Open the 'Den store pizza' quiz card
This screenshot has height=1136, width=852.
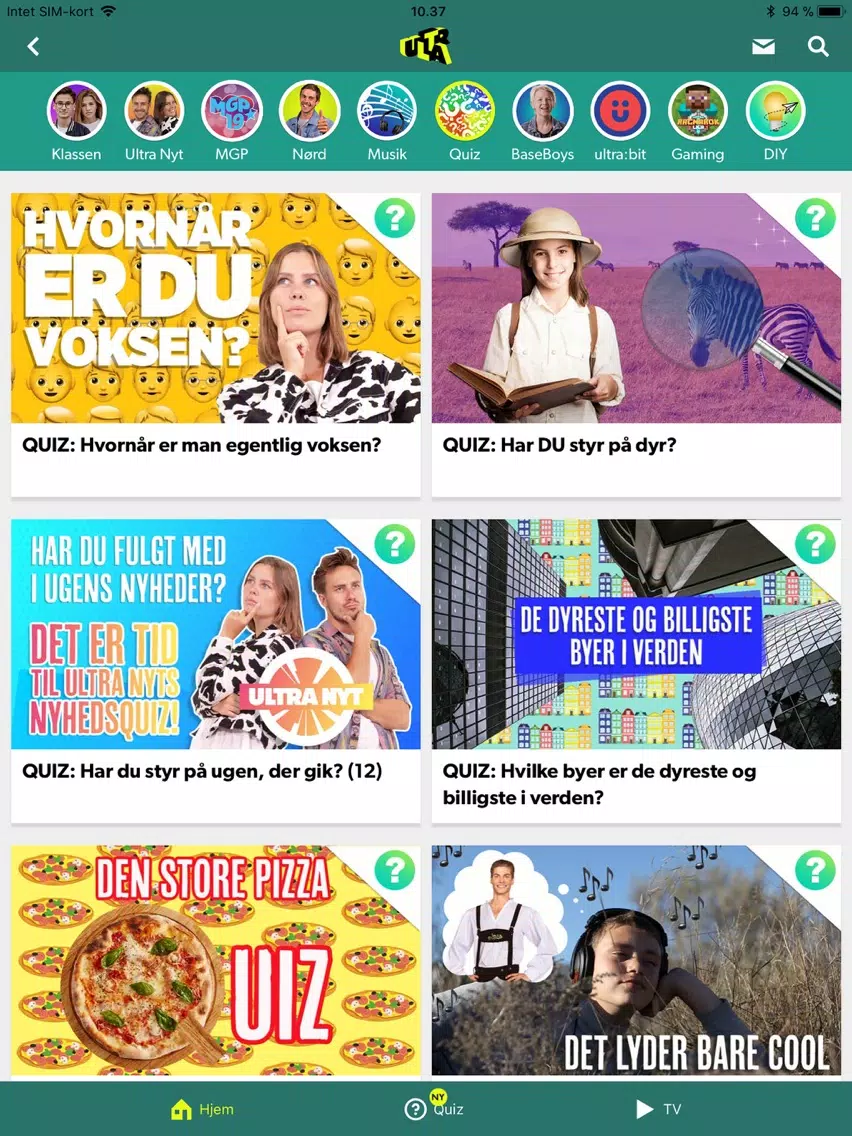point(216,960)
